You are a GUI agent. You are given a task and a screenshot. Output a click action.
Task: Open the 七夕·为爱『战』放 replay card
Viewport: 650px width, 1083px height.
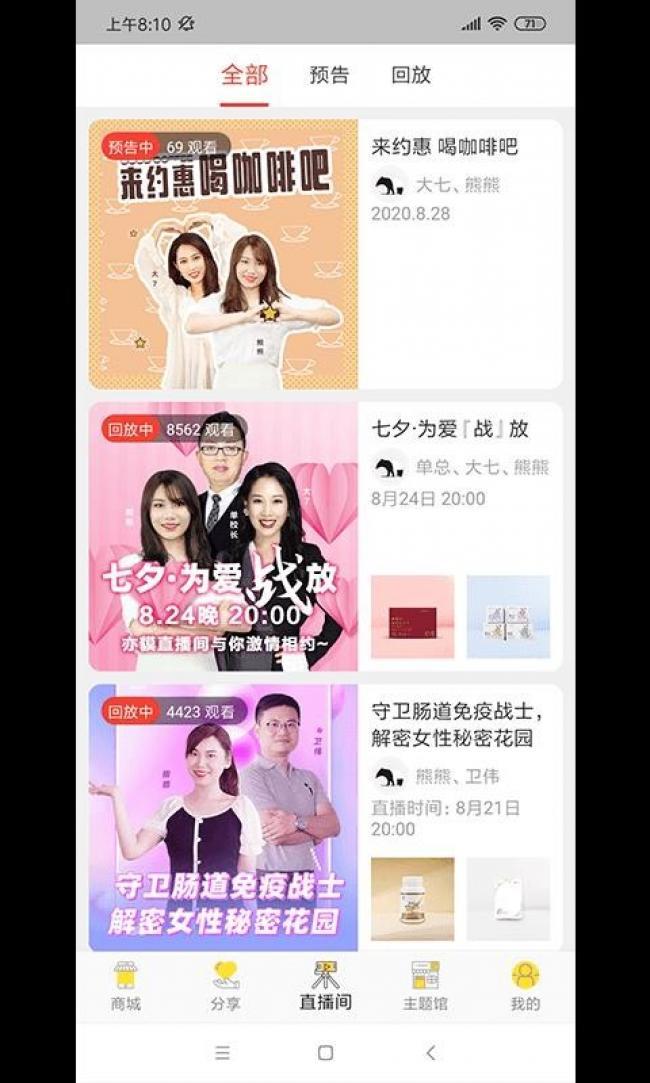[x=325, y=537]
